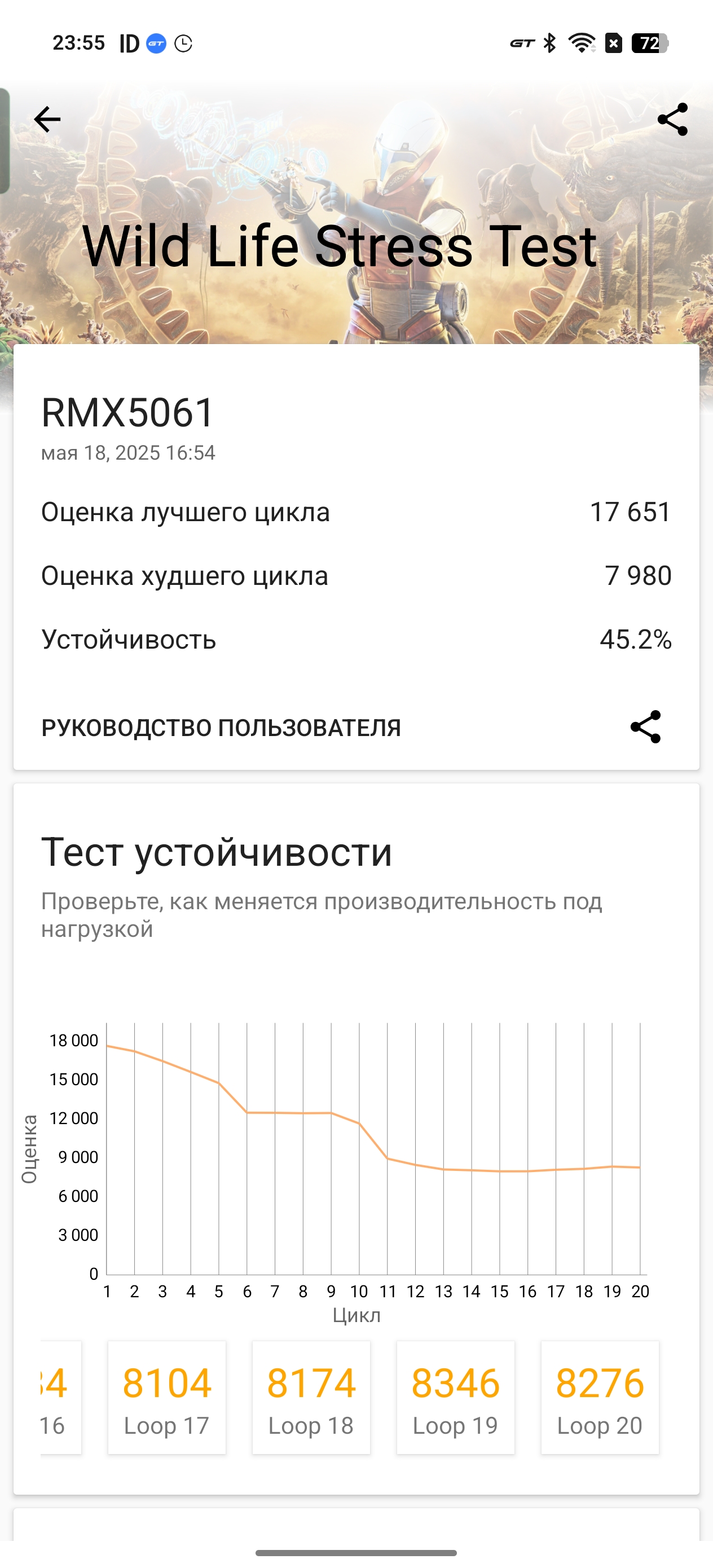
Task: Select the Loop 20 score card
Action: point(600,1398)
